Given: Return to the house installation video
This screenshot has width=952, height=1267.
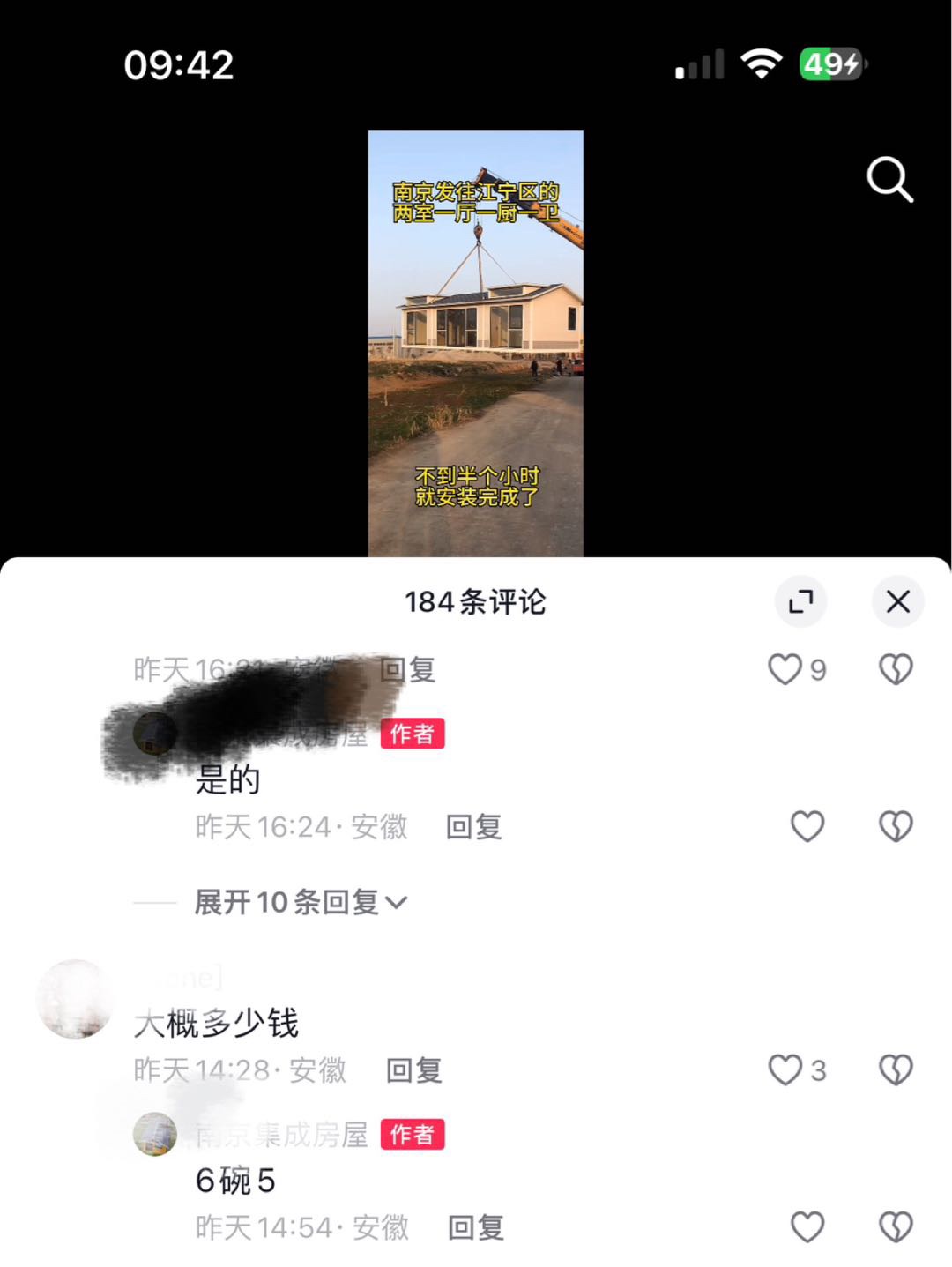Looking at the screenshot, I should point(475,344).
